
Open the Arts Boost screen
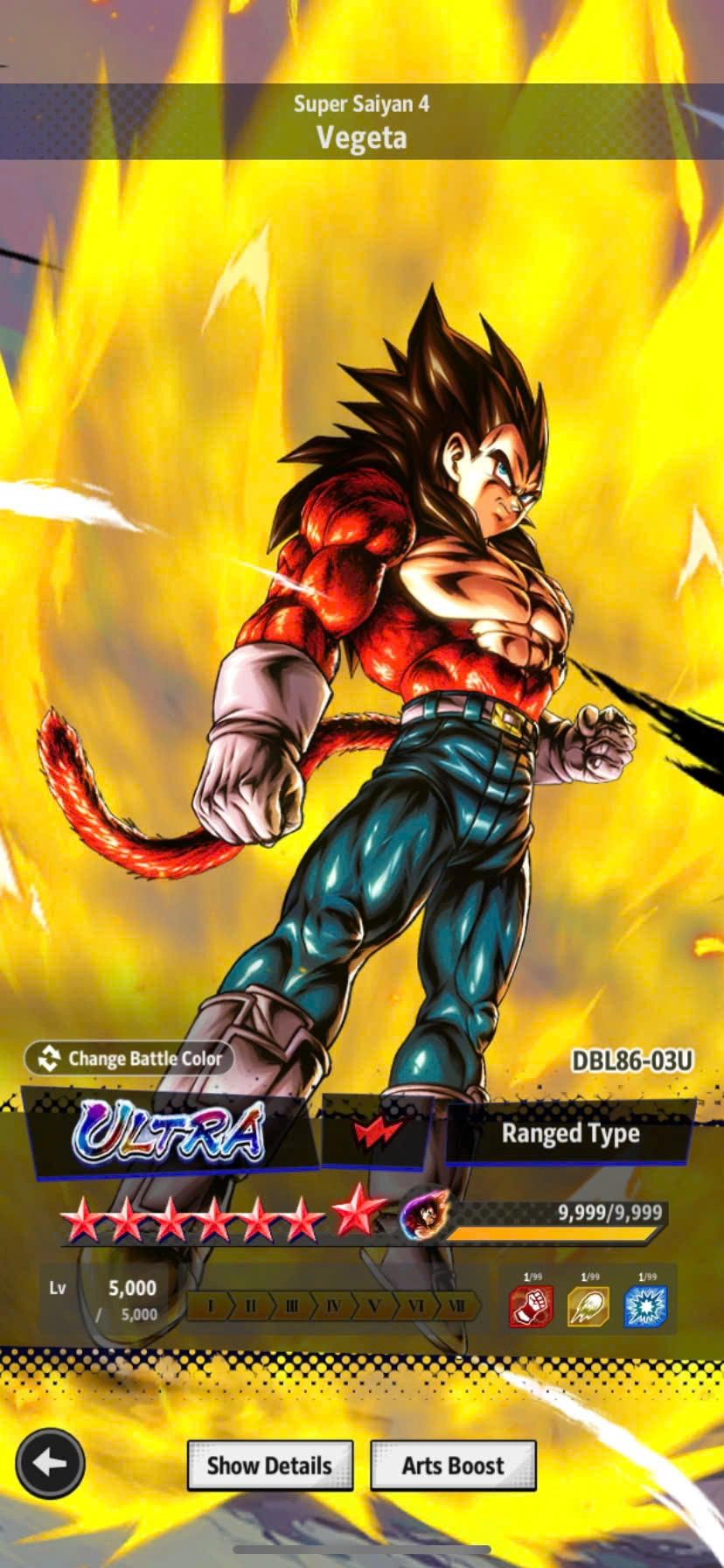[x=452, y=1466]
